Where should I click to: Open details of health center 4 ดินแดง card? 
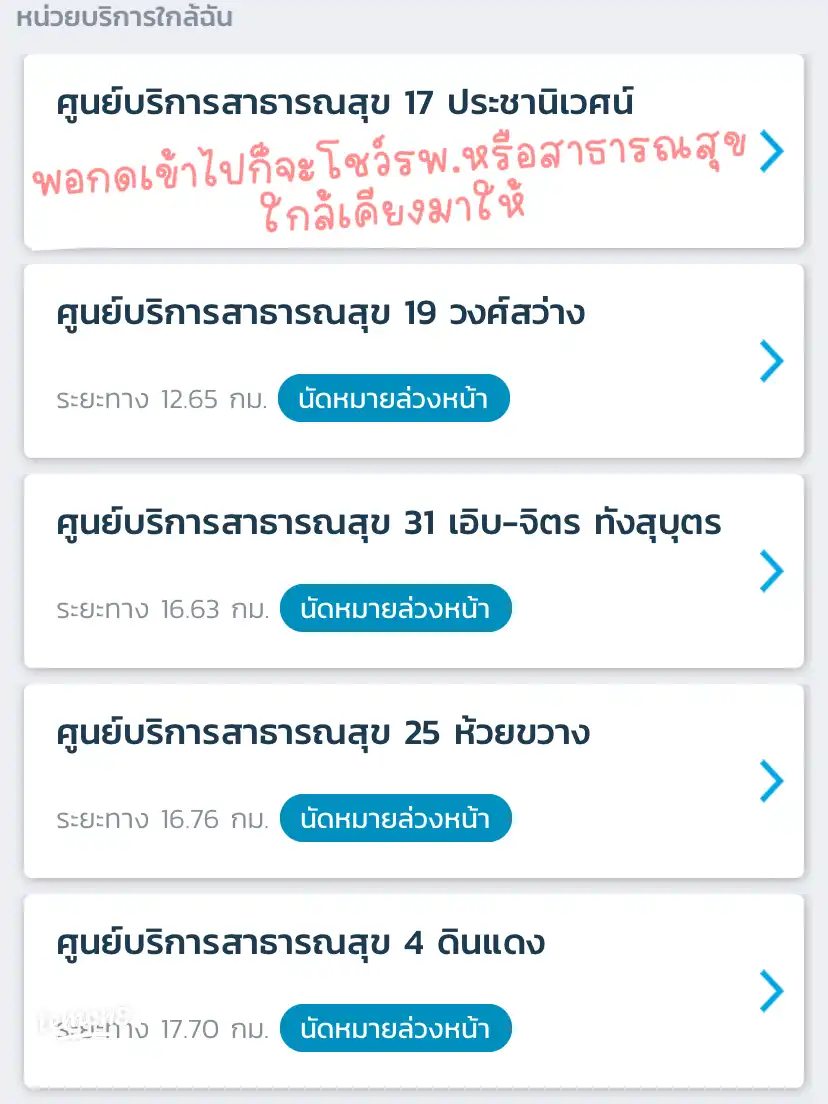pos(414,985)
